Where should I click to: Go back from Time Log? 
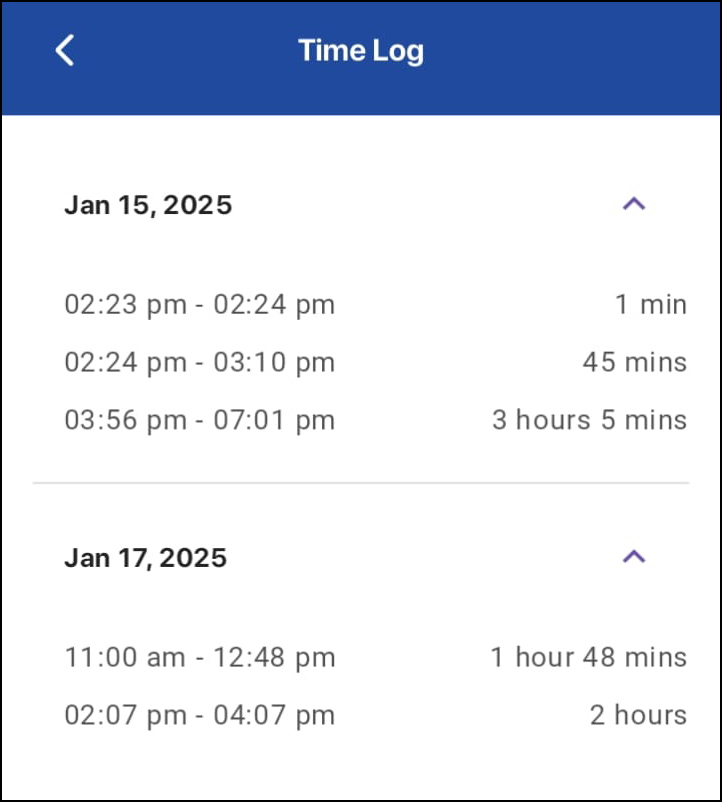65,50
